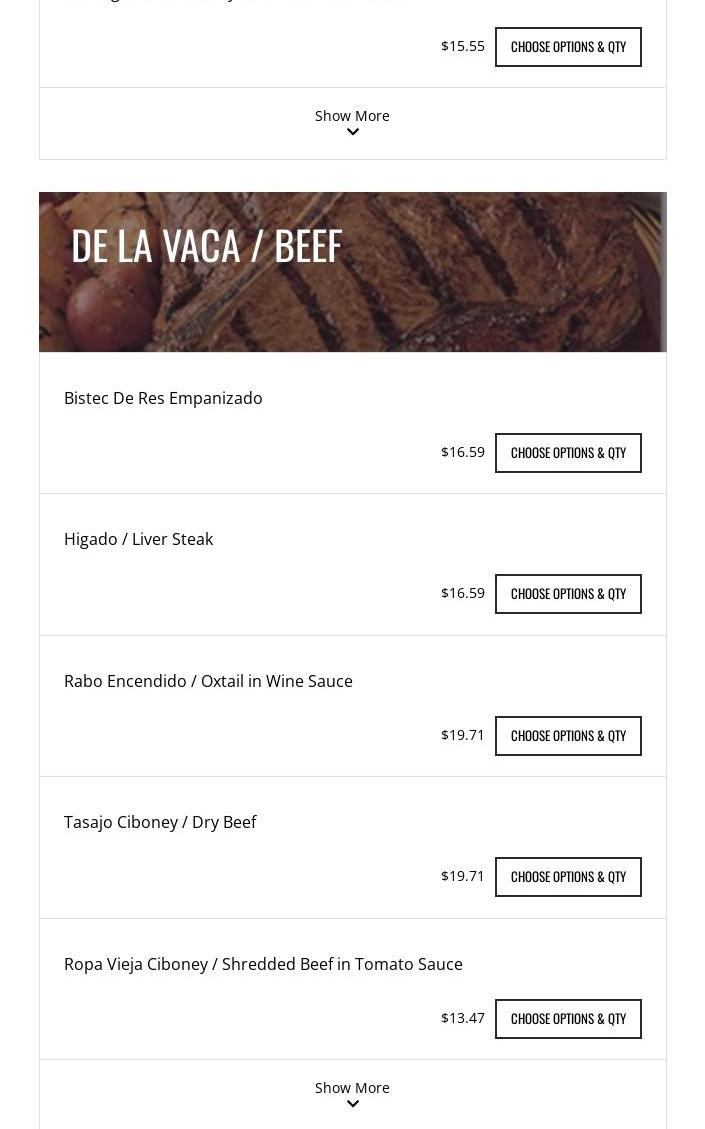This screenshot has height=1129, width=705.
Task: Pick options for Tasajo Ciboney Dry Beef
Action: 568,877
